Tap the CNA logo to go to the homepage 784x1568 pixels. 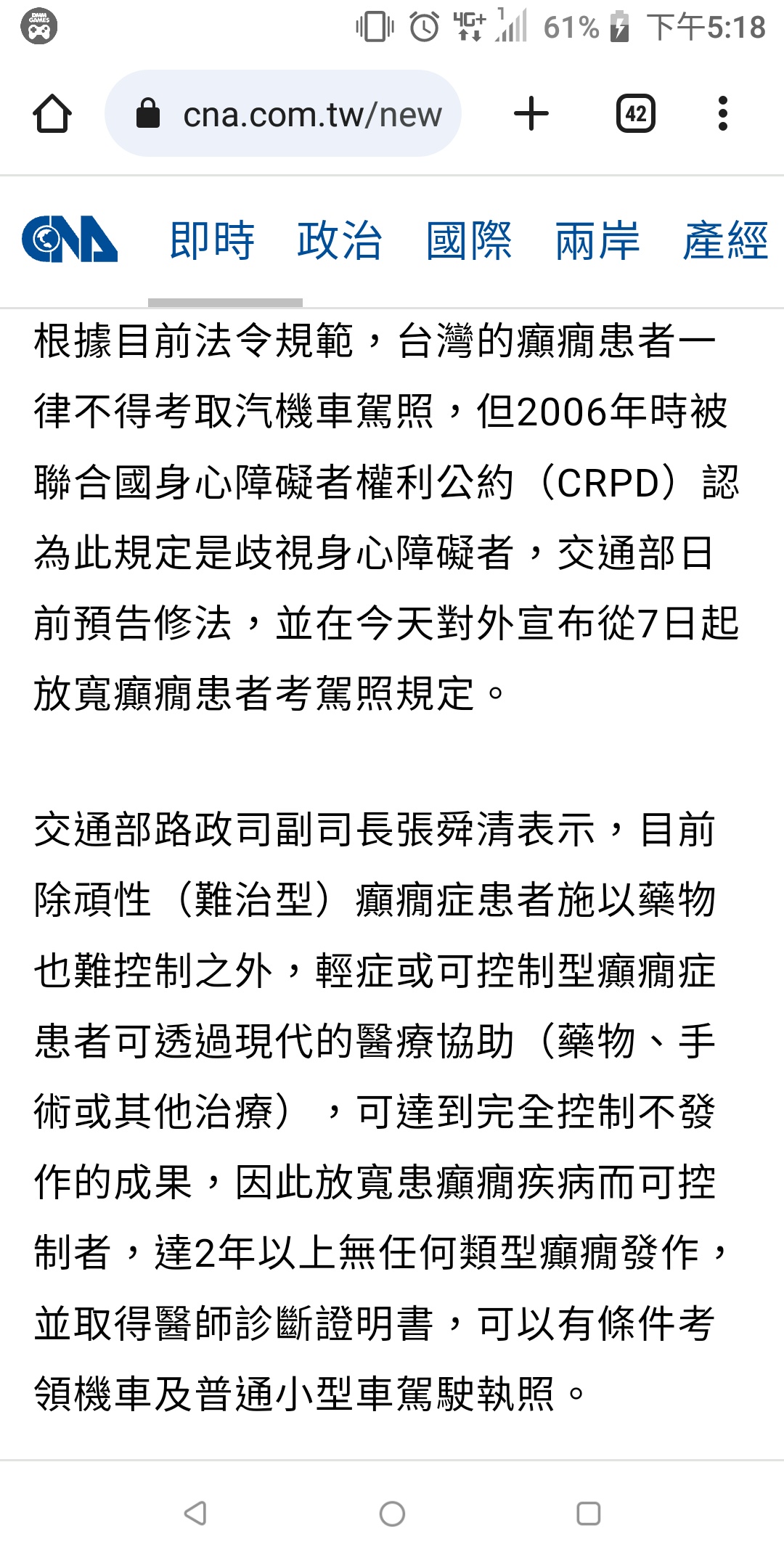(x=70, y=240)
